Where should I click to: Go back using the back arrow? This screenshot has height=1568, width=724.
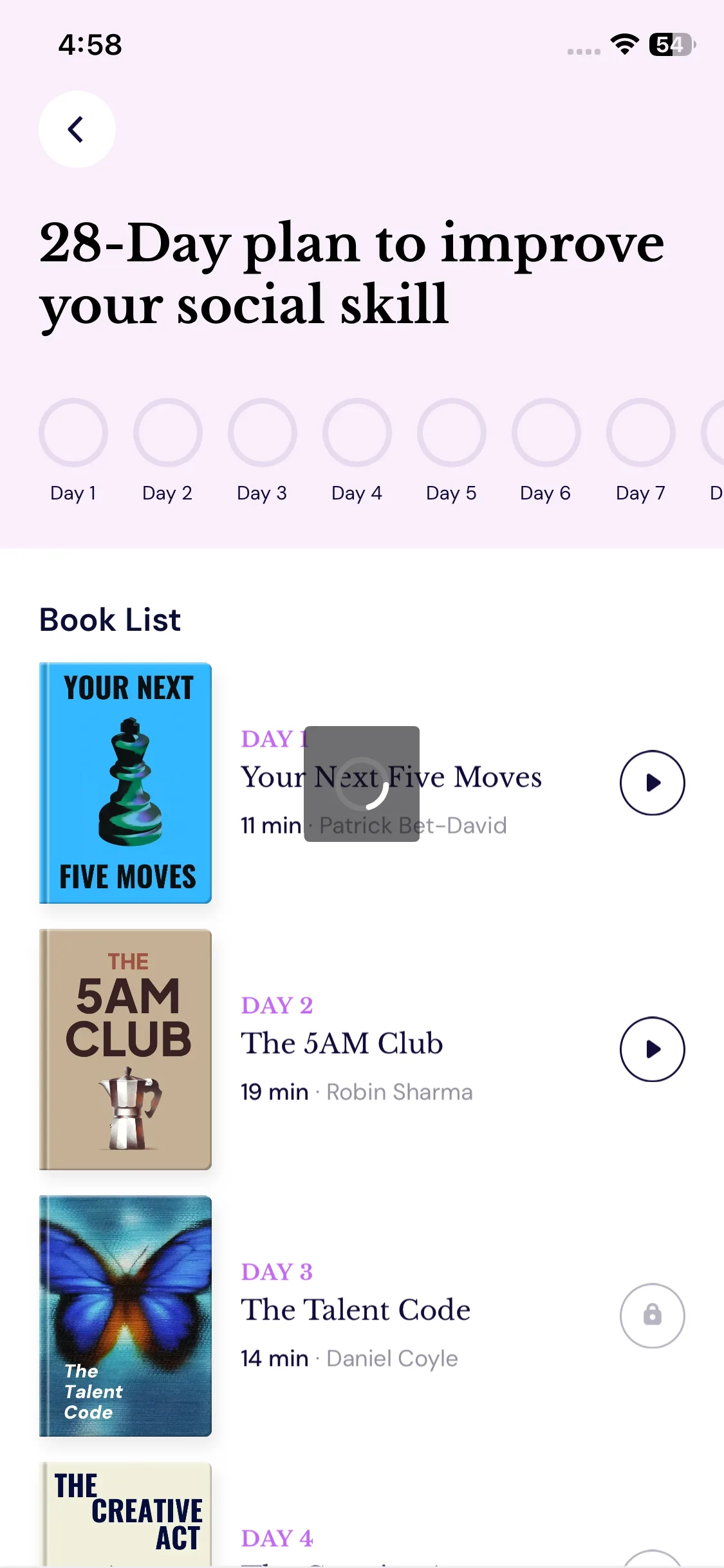[77, 129]
